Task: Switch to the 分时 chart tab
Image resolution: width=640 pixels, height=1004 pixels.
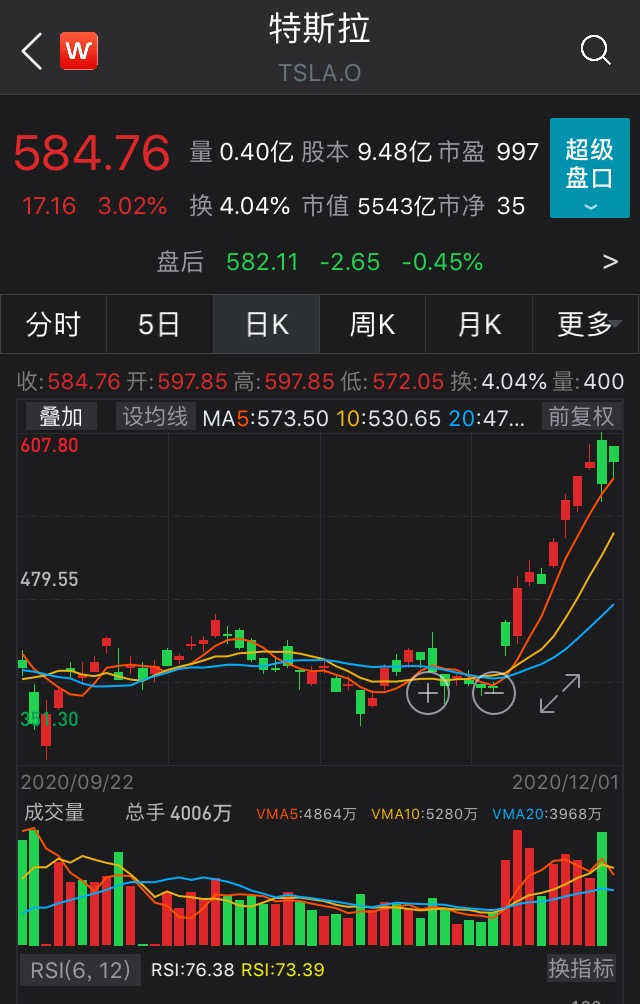Action: point(53,324)
